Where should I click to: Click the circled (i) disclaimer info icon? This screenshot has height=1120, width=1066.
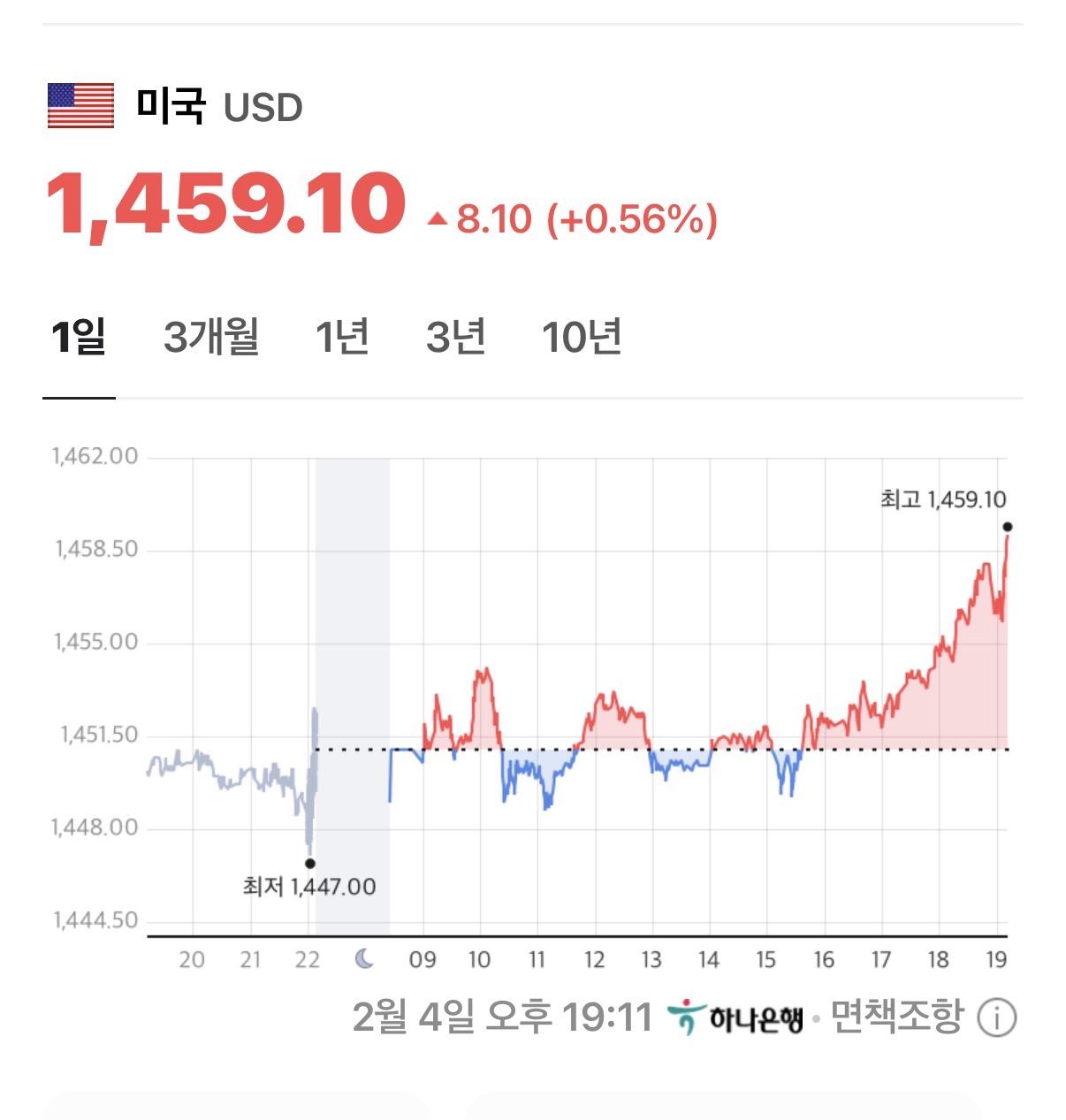[x=997, y=1018]
